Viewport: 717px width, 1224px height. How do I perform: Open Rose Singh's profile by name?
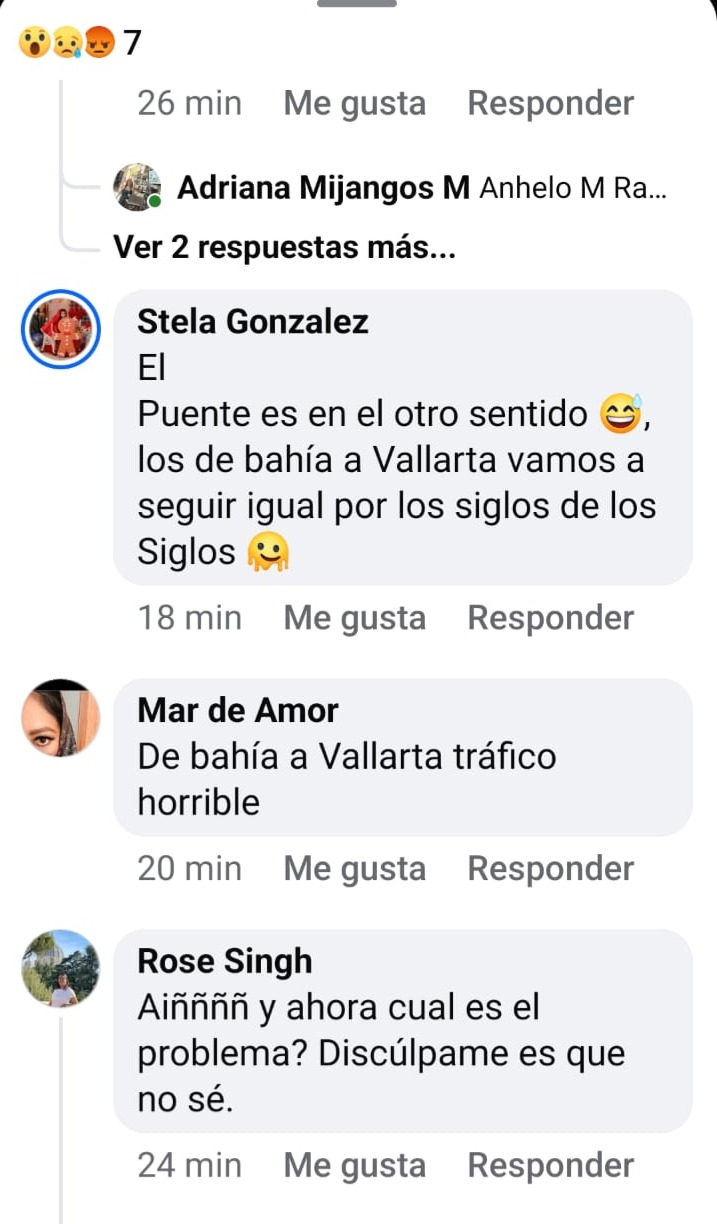click(225, 961)
